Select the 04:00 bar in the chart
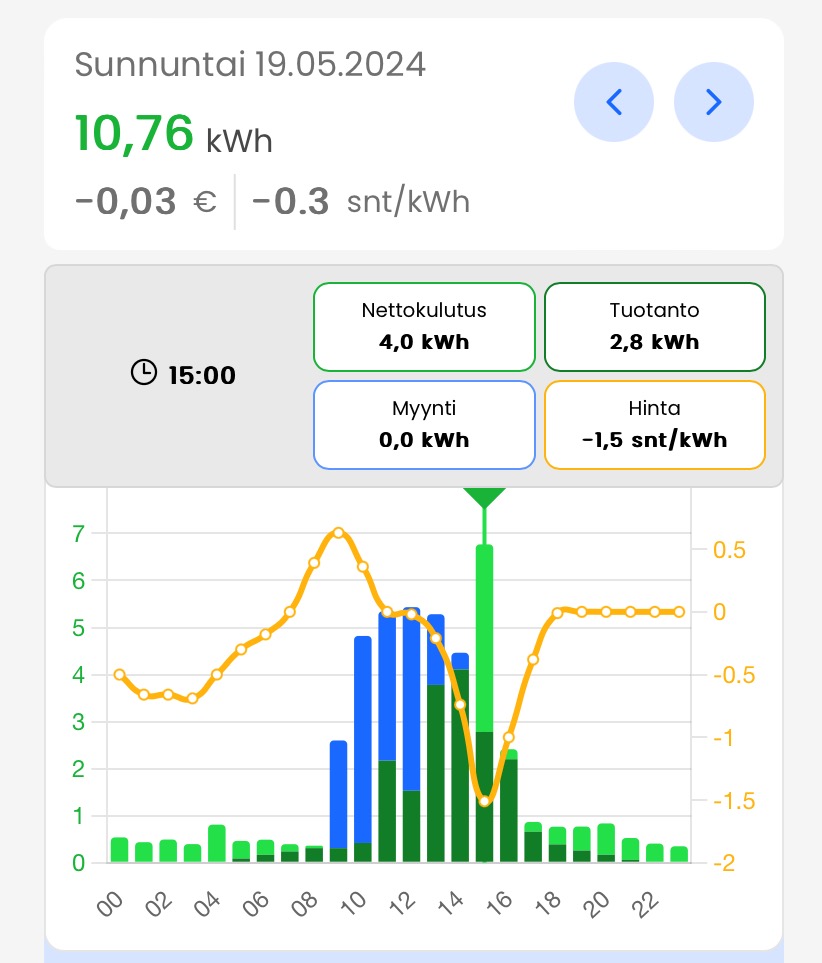Screen dimensions: 822x963 [x=217, y=843]
